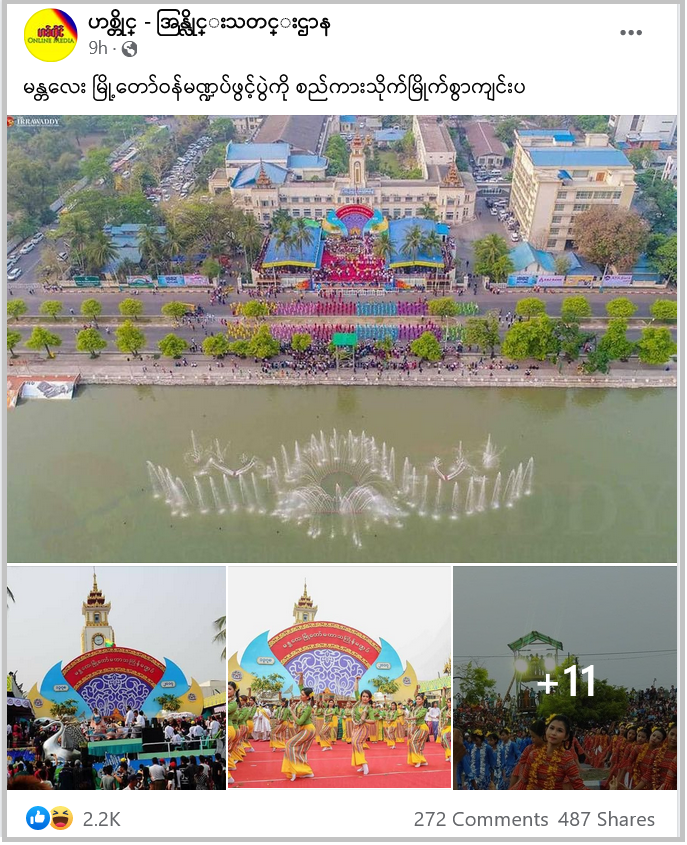Open the aerial fountain photo

342,338
